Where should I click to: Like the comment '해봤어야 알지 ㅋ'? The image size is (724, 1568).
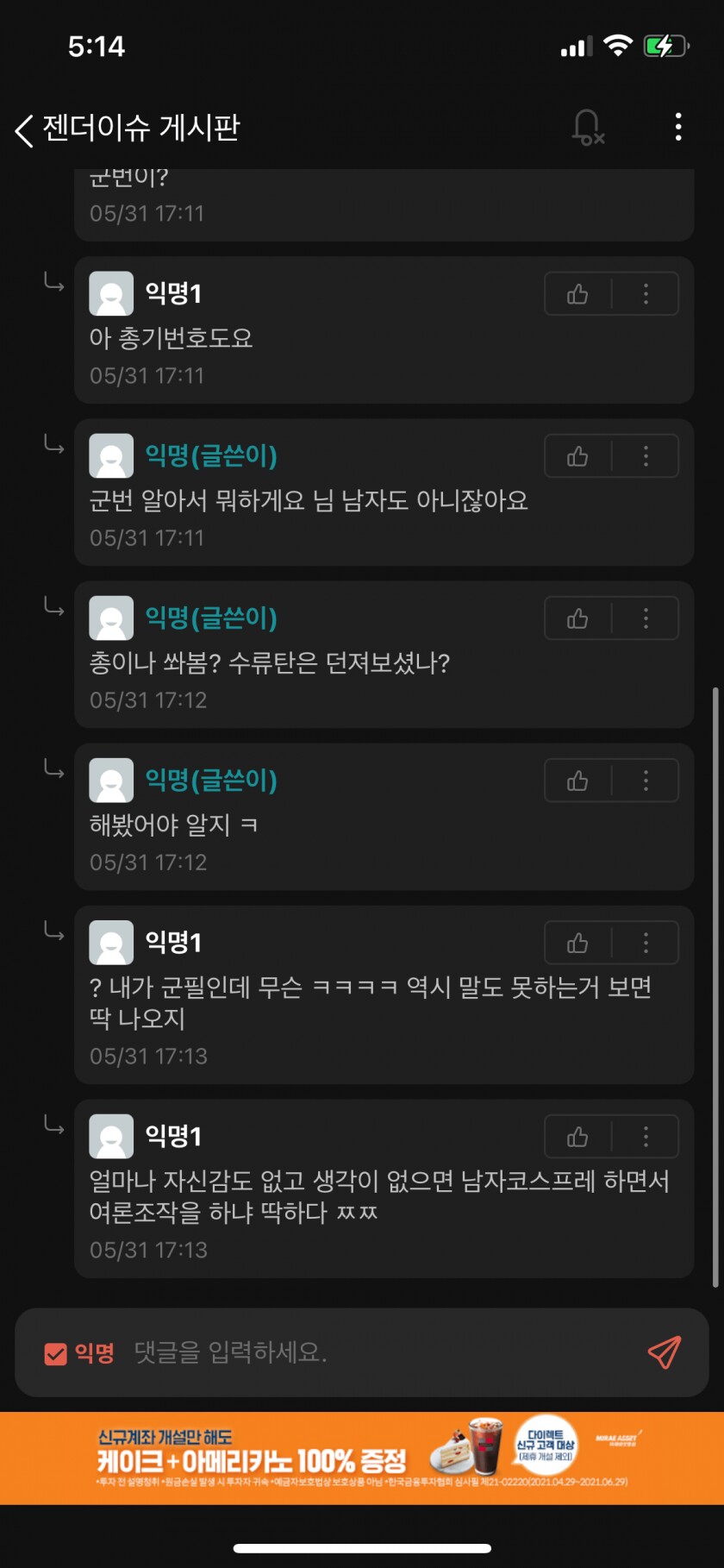pos(577,781)
